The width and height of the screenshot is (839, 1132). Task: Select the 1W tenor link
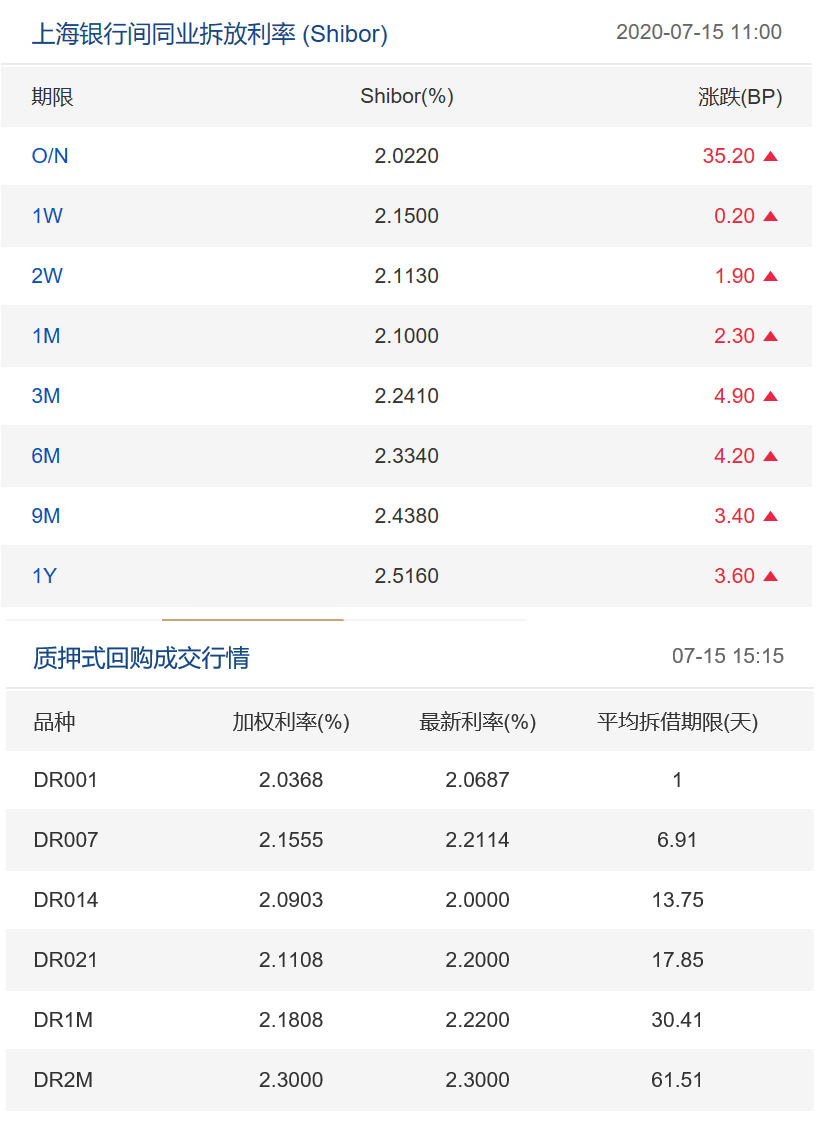[46, 216]
